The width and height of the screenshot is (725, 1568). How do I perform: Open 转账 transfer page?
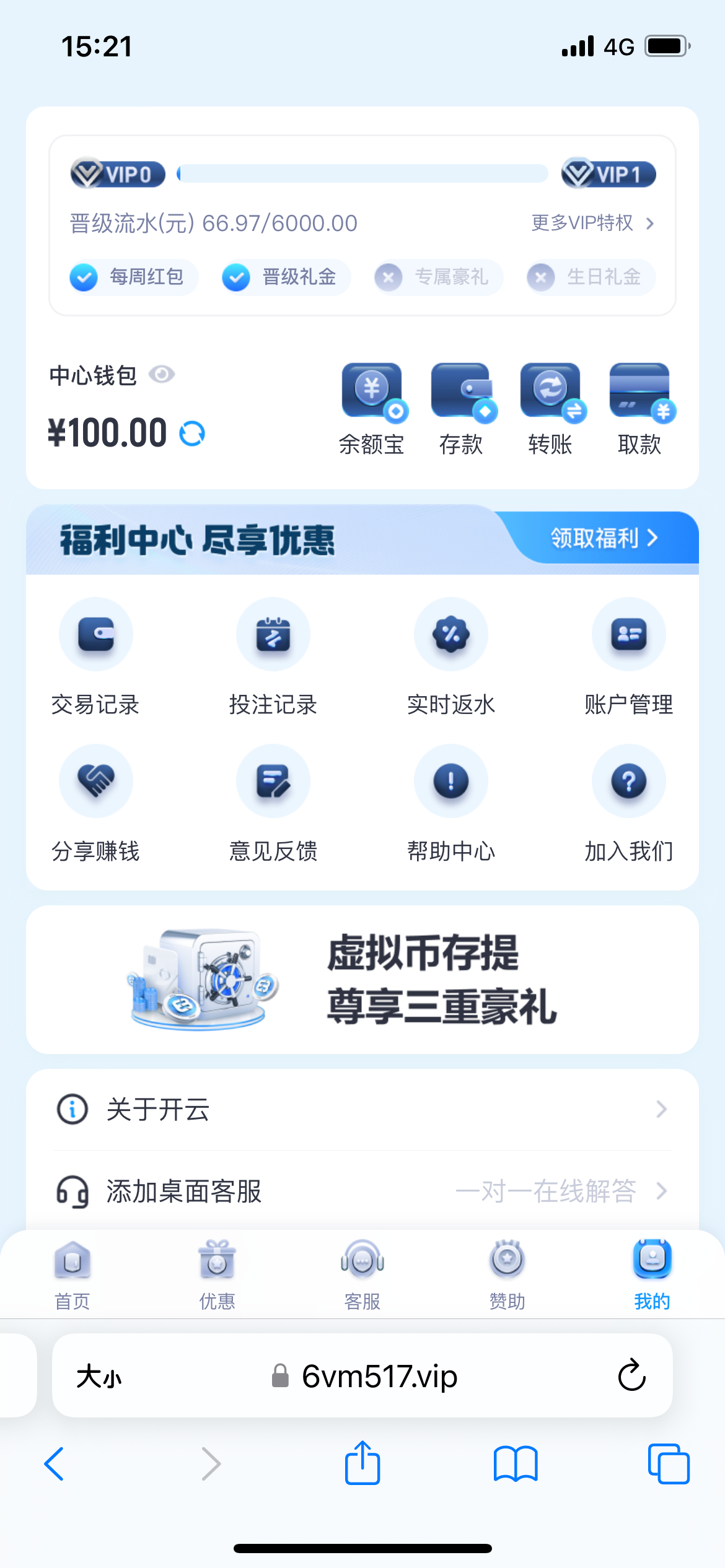pyautogui.click(x=550, y=409)
